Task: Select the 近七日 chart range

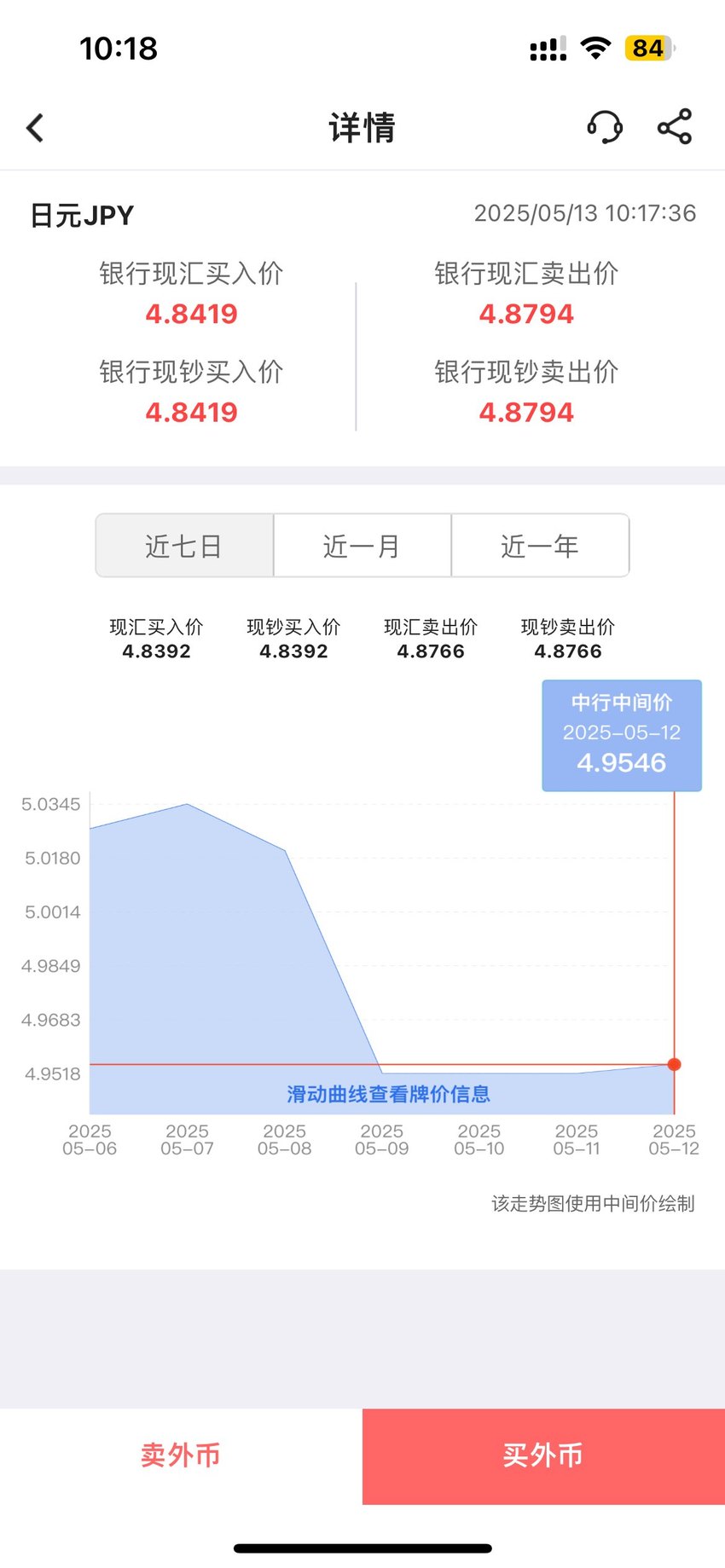Action: [x=184, y=546]
